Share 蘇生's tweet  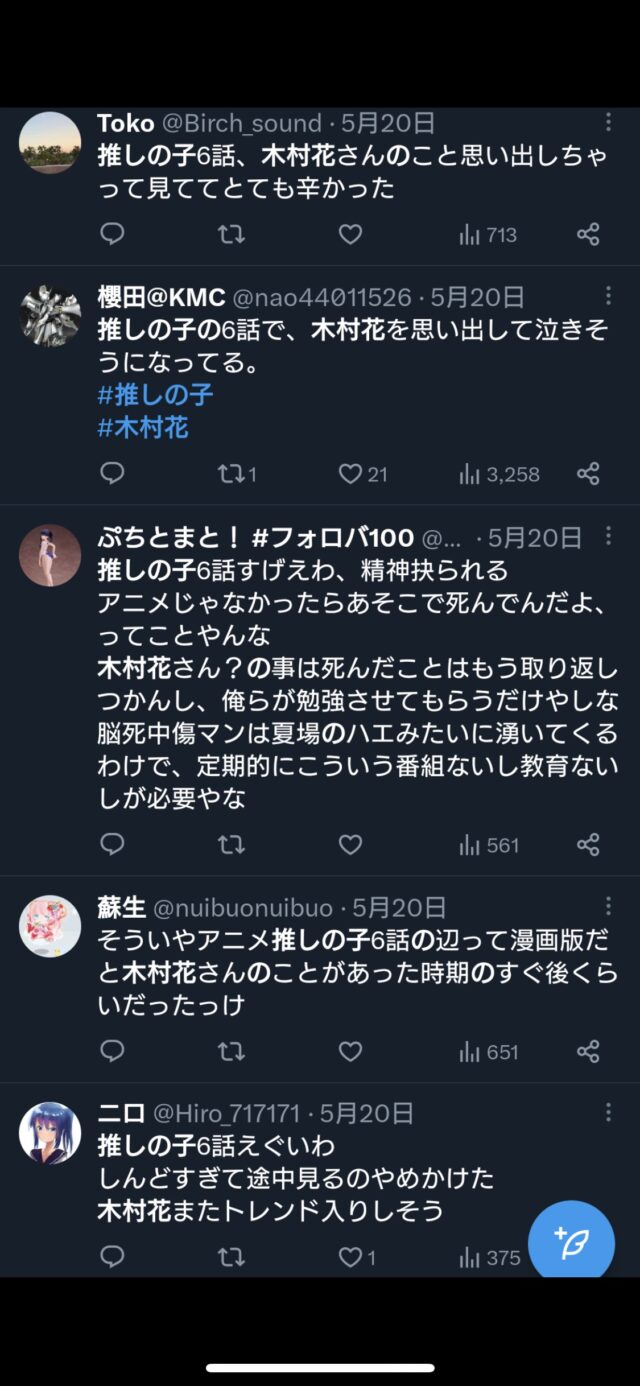(x=588, y=1051)
